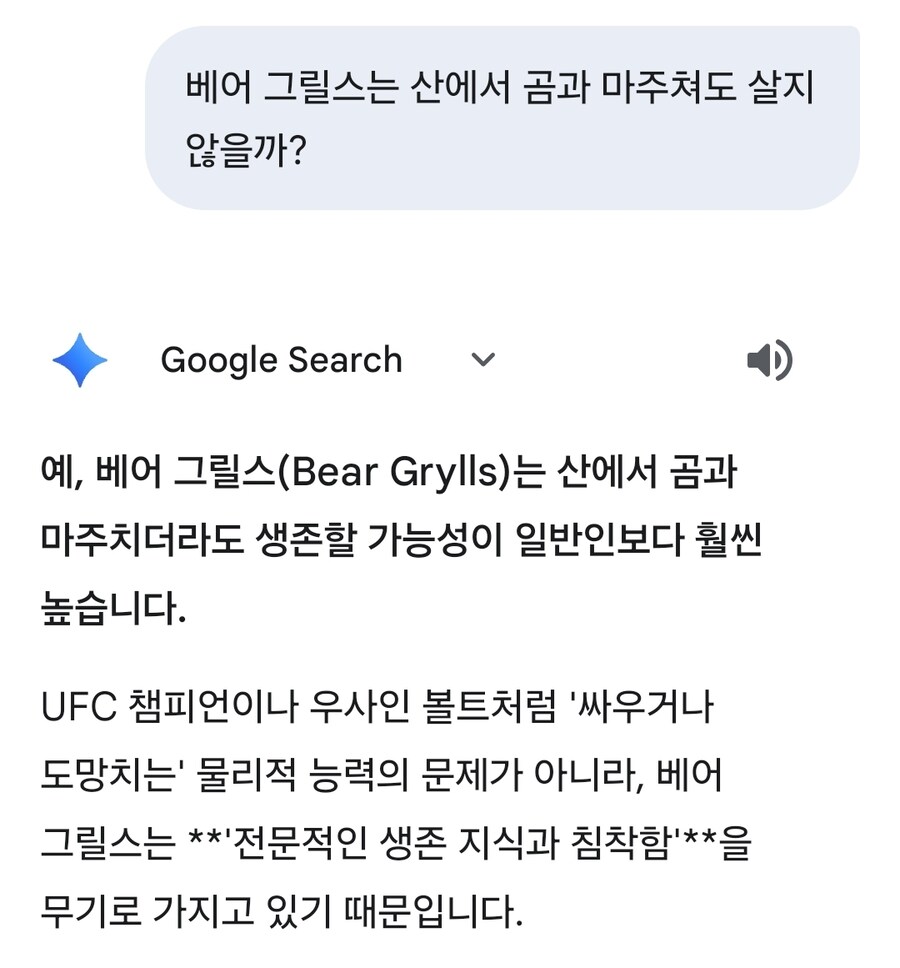
Task: Expand the Google Search dropdown chevron
Action: (483, 360)
